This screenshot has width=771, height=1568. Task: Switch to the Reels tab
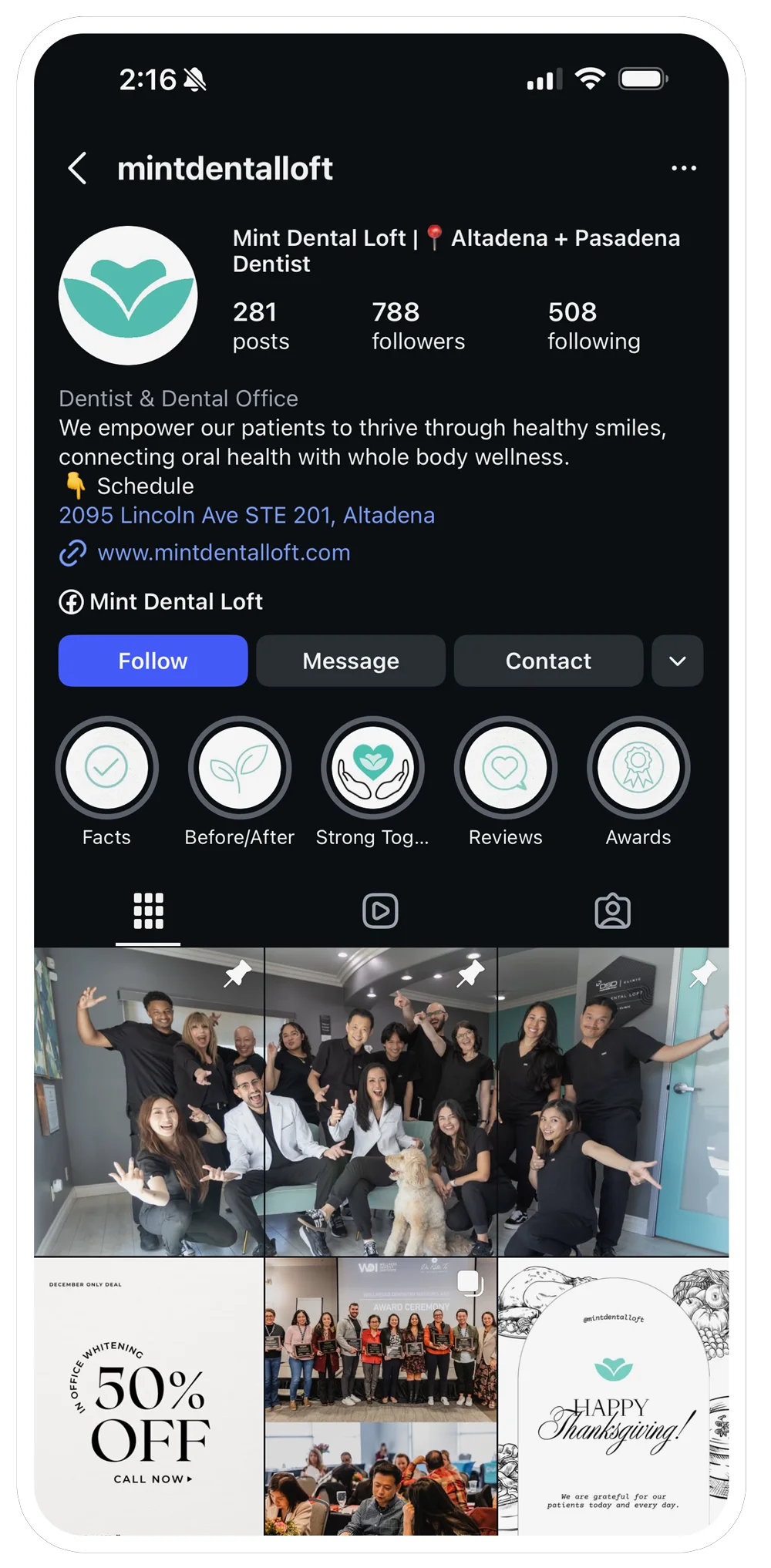tap(380, 911)
